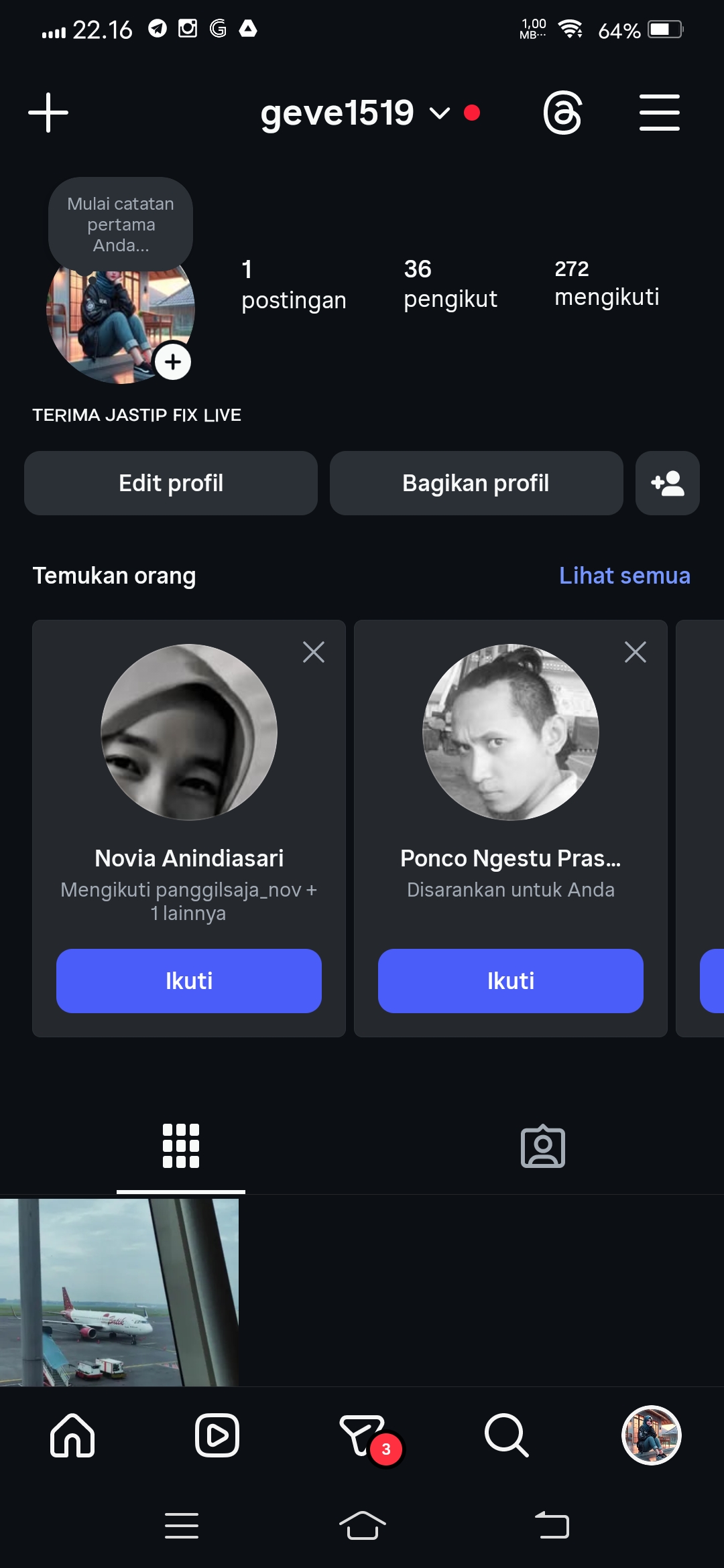Viewport: 724px width, 1568px height.
Task: Add a story via profile photo plus
Action: click(x=173, y=363)
